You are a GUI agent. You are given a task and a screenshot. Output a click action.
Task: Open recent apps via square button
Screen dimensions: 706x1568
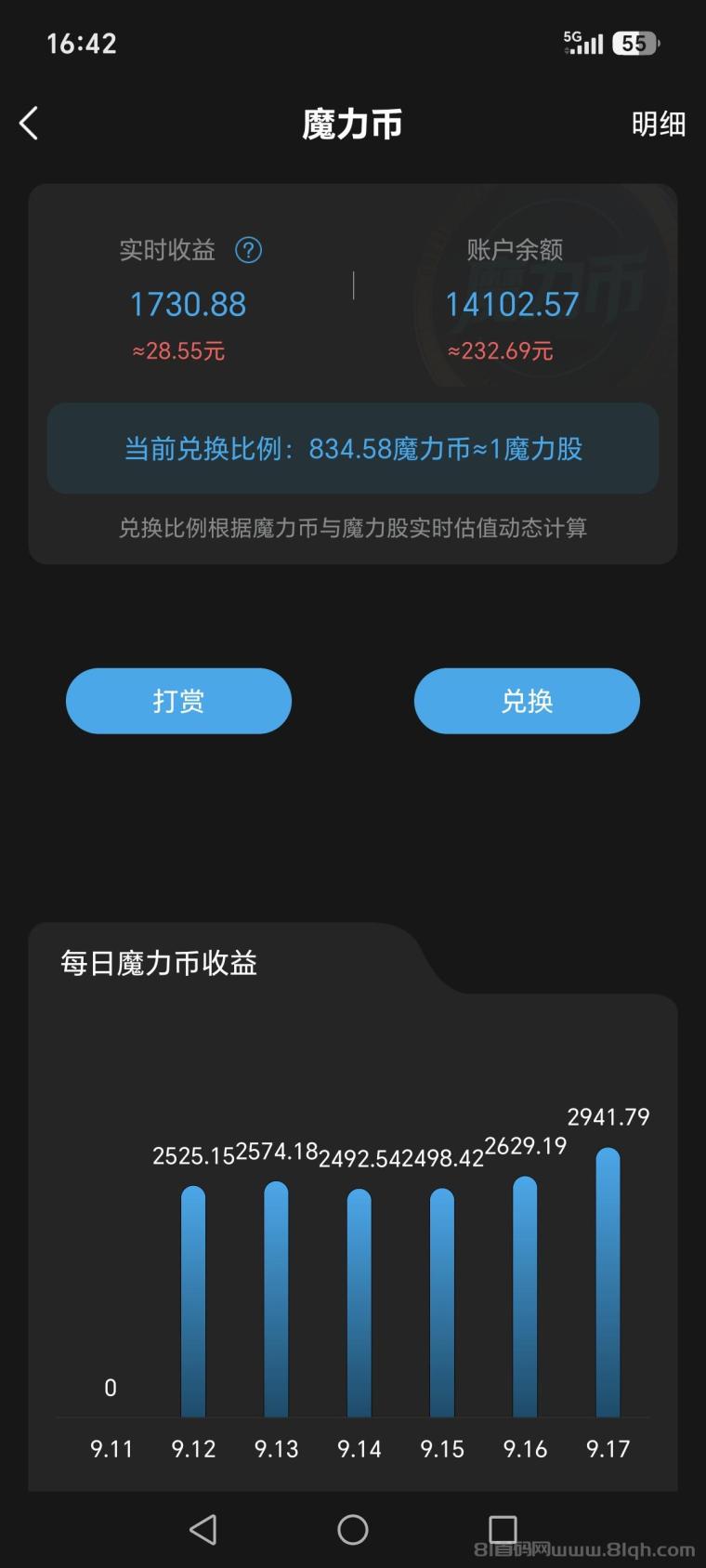(x=503, y=1529)
